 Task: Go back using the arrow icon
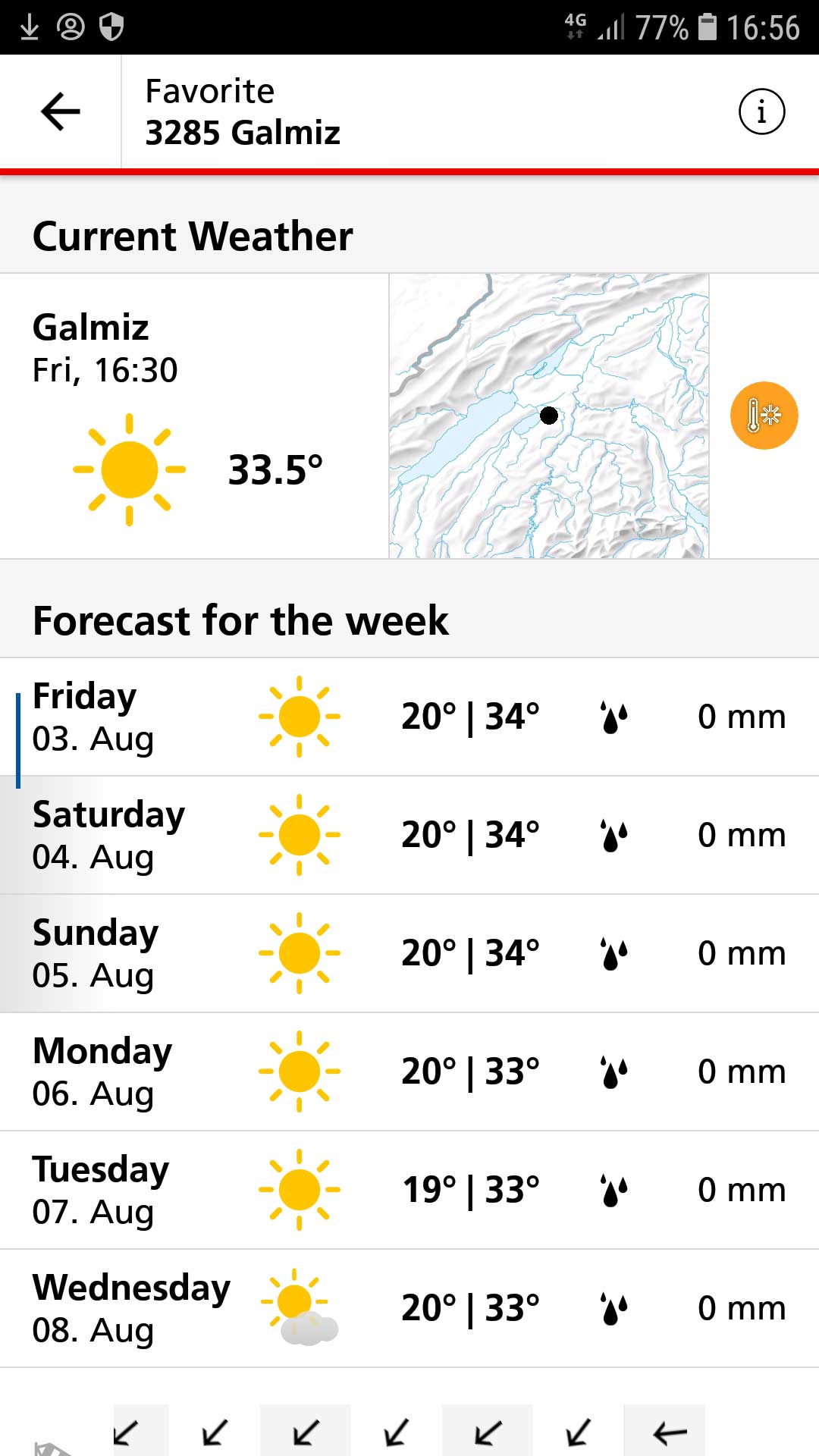point(61,111)
